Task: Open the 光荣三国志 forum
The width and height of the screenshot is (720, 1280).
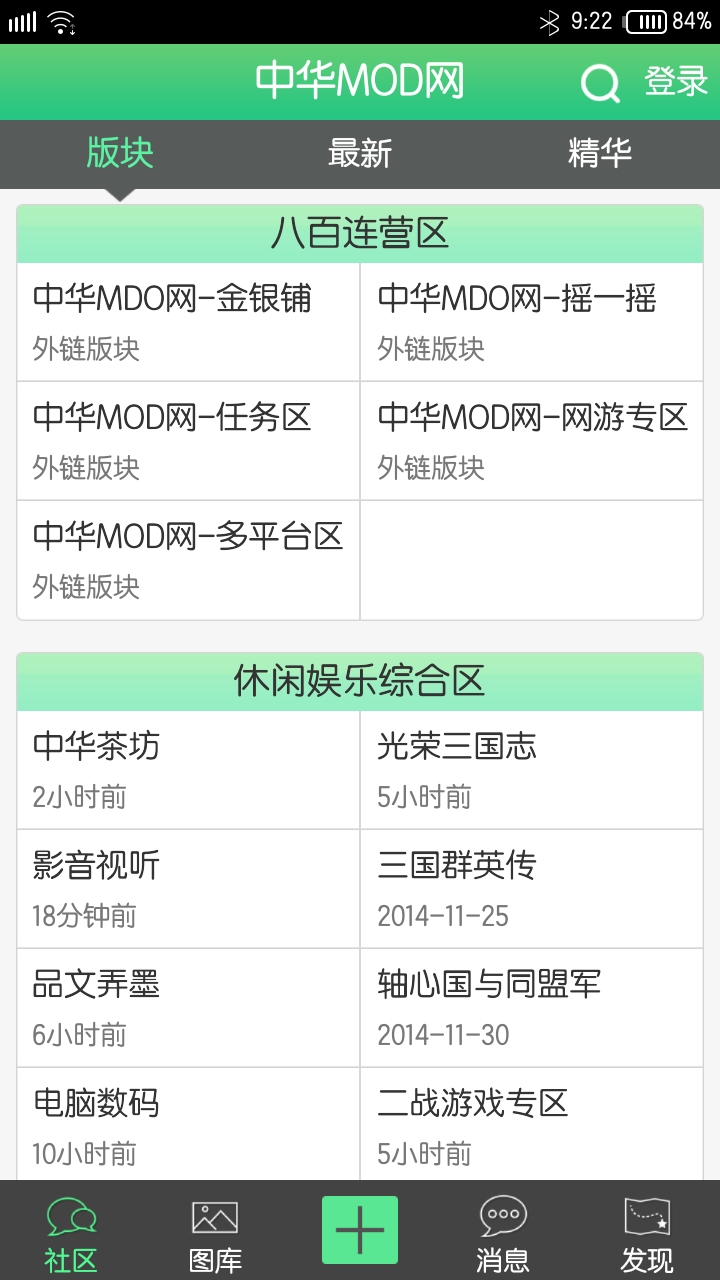Action: (532, 769)
